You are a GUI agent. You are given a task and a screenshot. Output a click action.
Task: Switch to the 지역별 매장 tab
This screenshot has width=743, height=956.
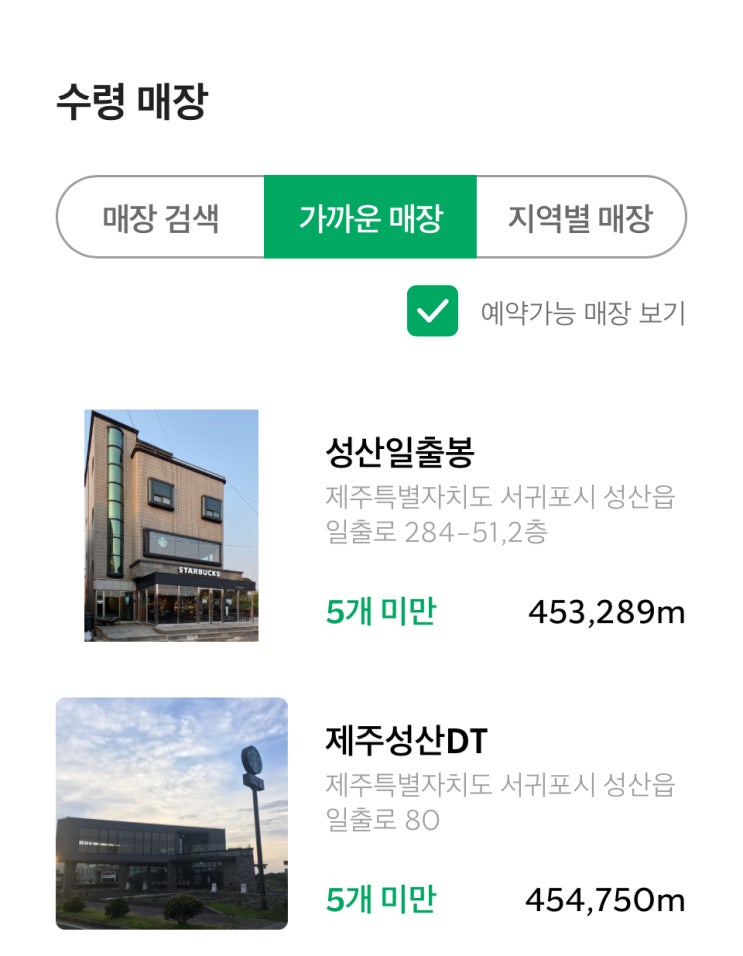pos(580,217)
